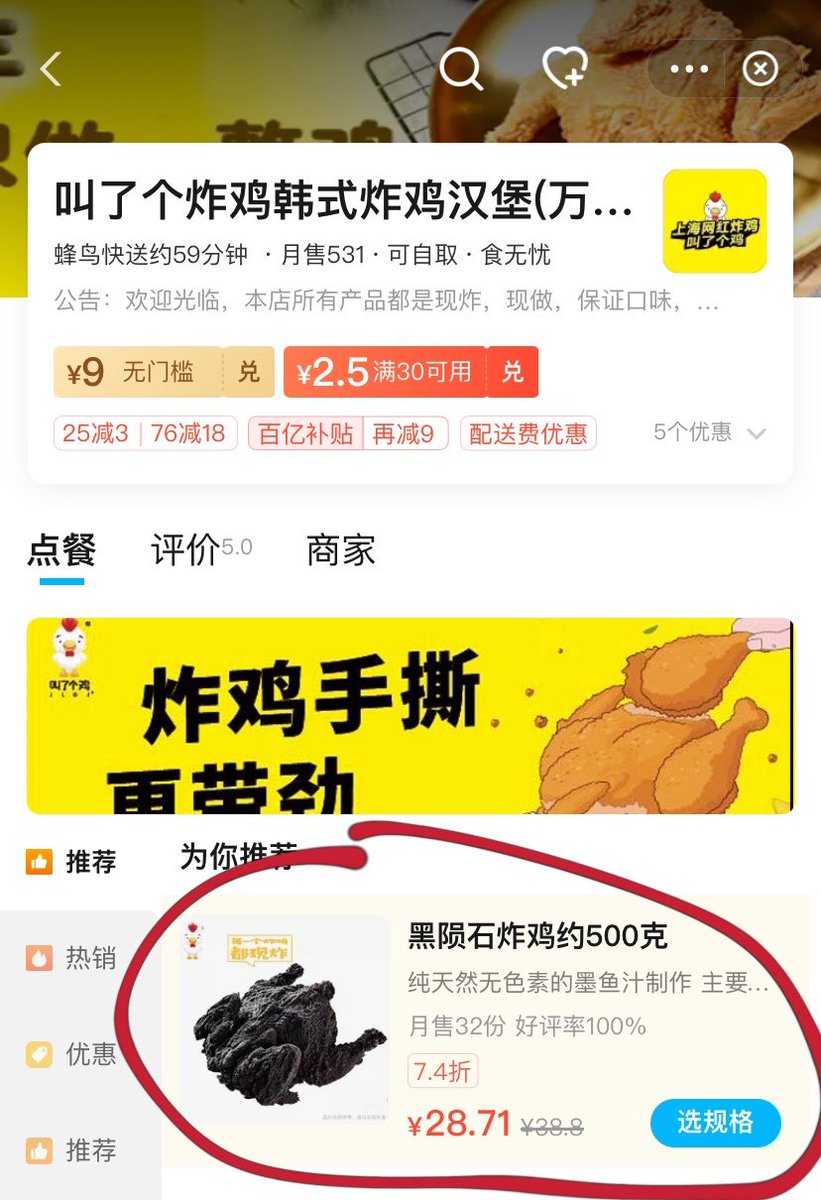
Task: Open the shop logo image
Action: [714, 221]
